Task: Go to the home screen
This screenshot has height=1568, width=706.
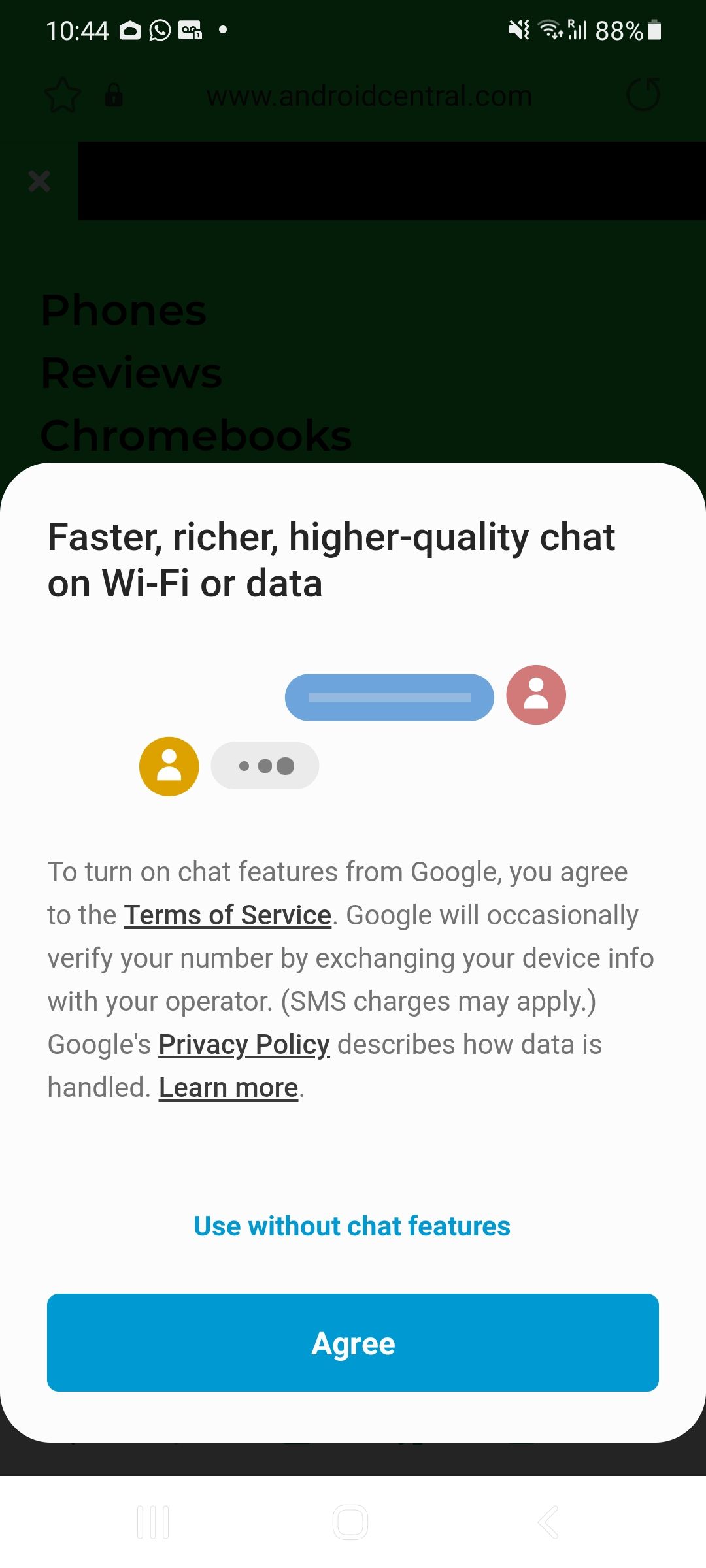Action: (350, 1522)
